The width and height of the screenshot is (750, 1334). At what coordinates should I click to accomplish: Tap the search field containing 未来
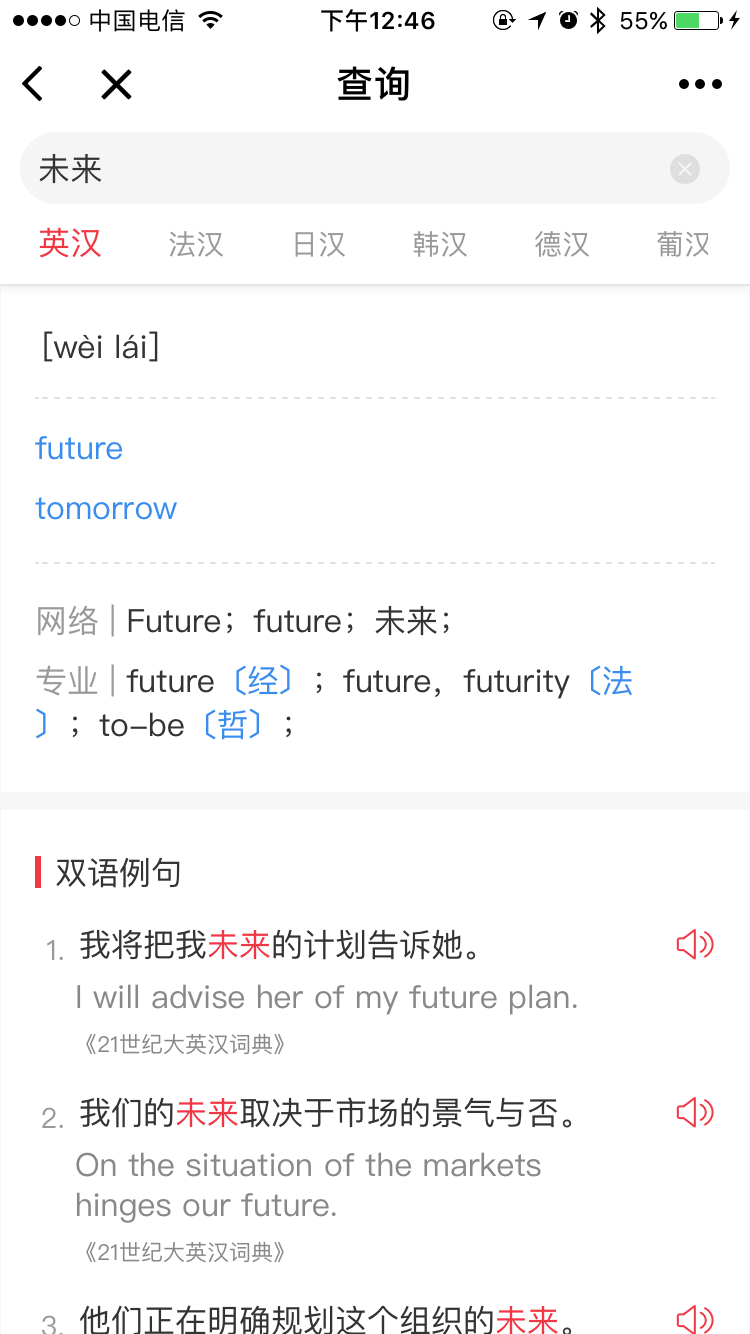pos(340,169)
